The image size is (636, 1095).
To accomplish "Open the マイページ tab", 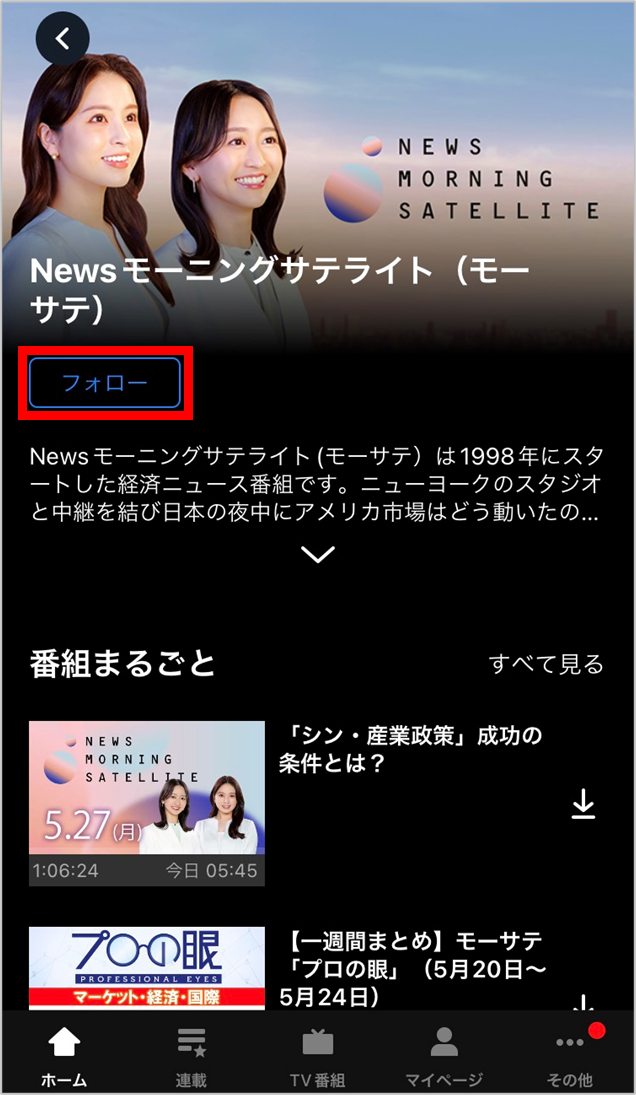I will (443, 1055).
